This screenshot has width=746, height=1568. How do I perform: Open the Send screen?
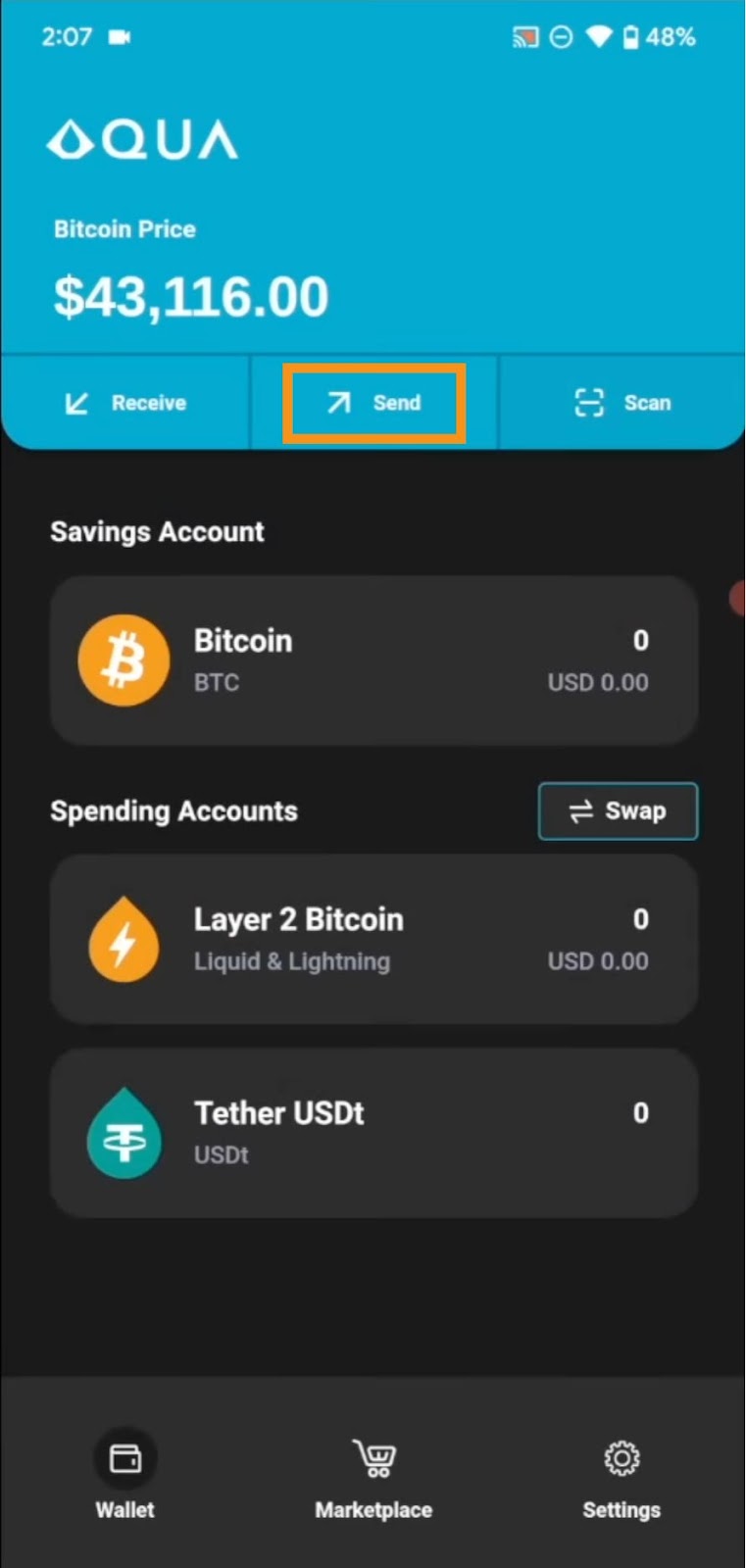[373, 403]
